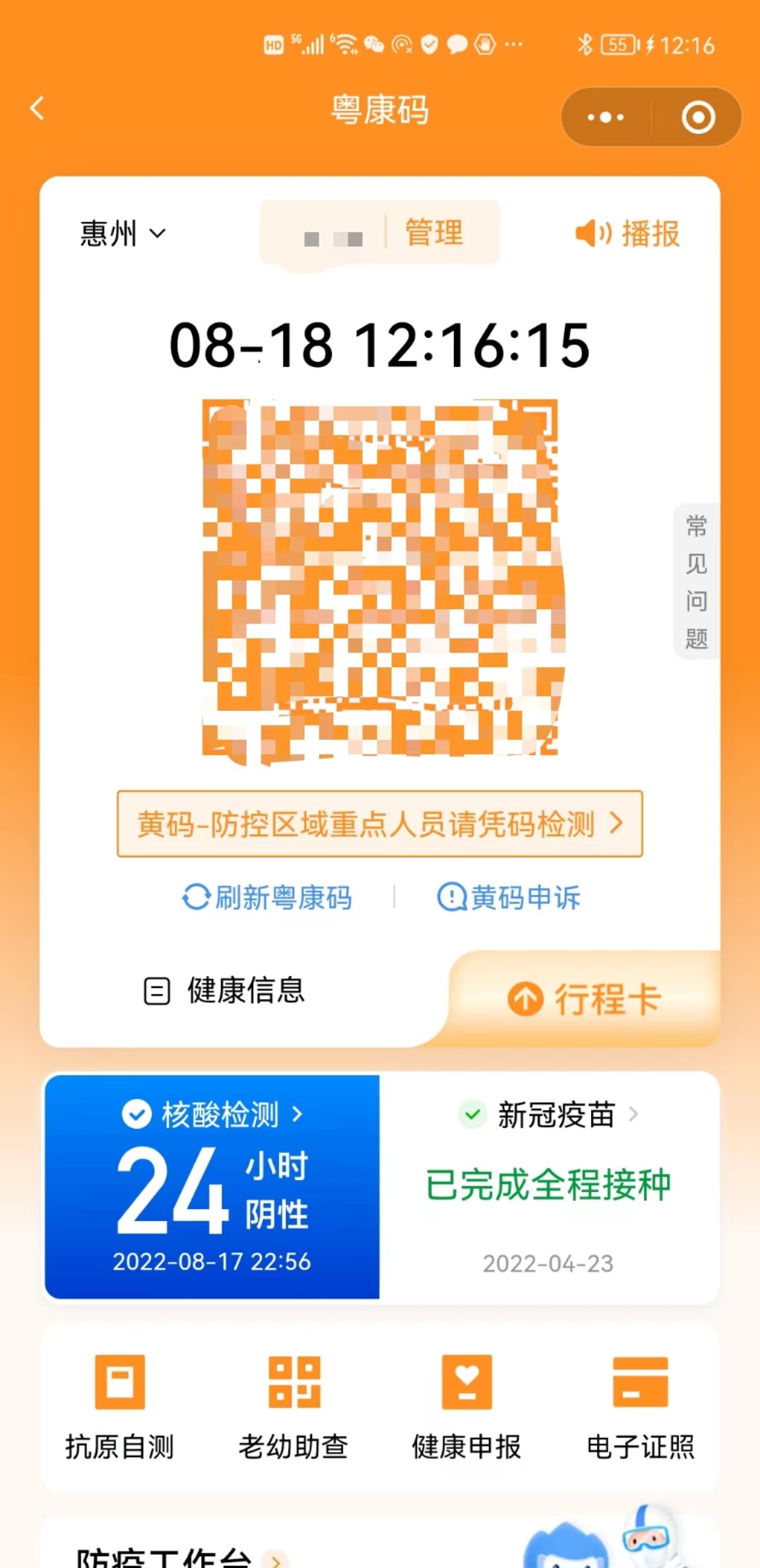Tap 管理 to manage members
Screen dimensions: 760x1568
(434, 232)
